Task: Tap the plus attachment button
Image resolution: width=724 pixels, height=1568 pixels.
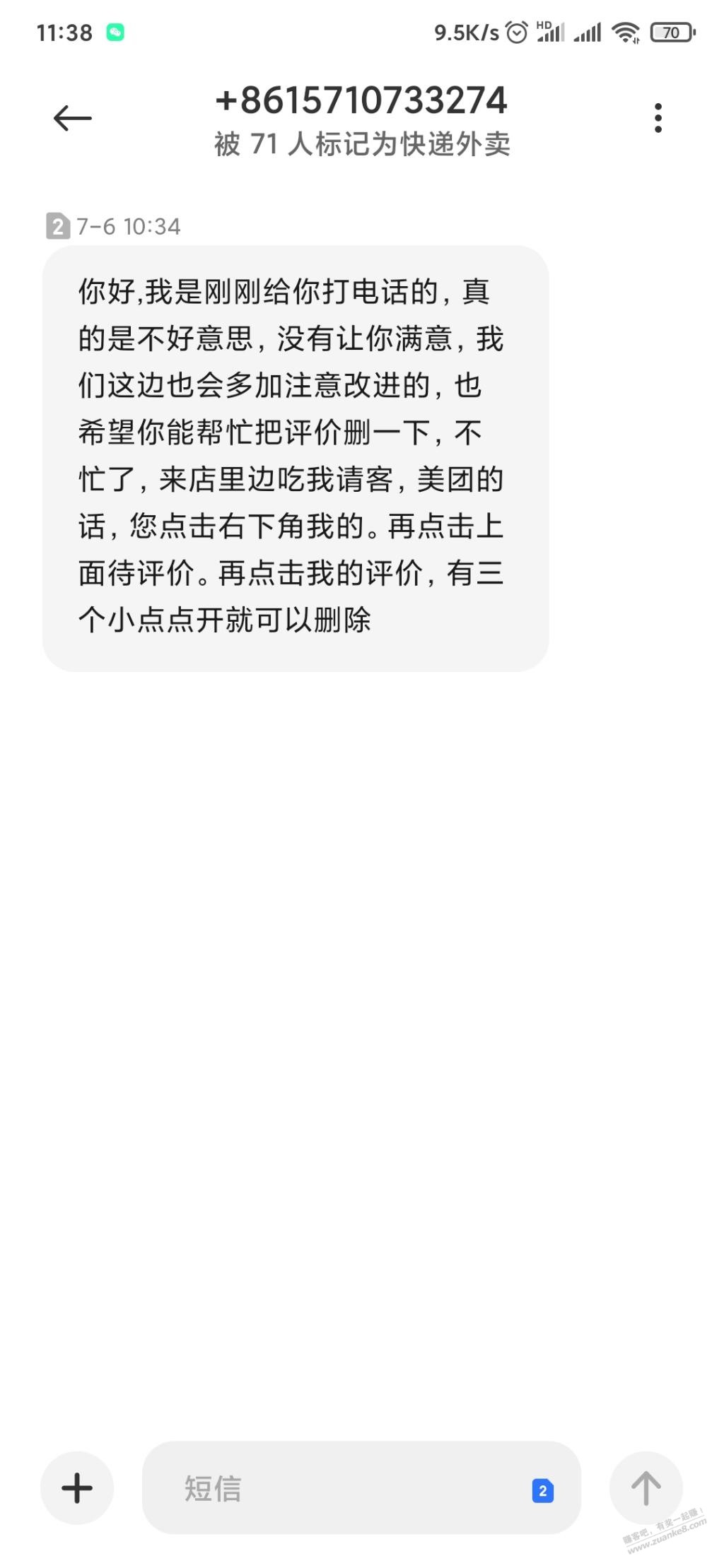Action: coord(77,1487)
